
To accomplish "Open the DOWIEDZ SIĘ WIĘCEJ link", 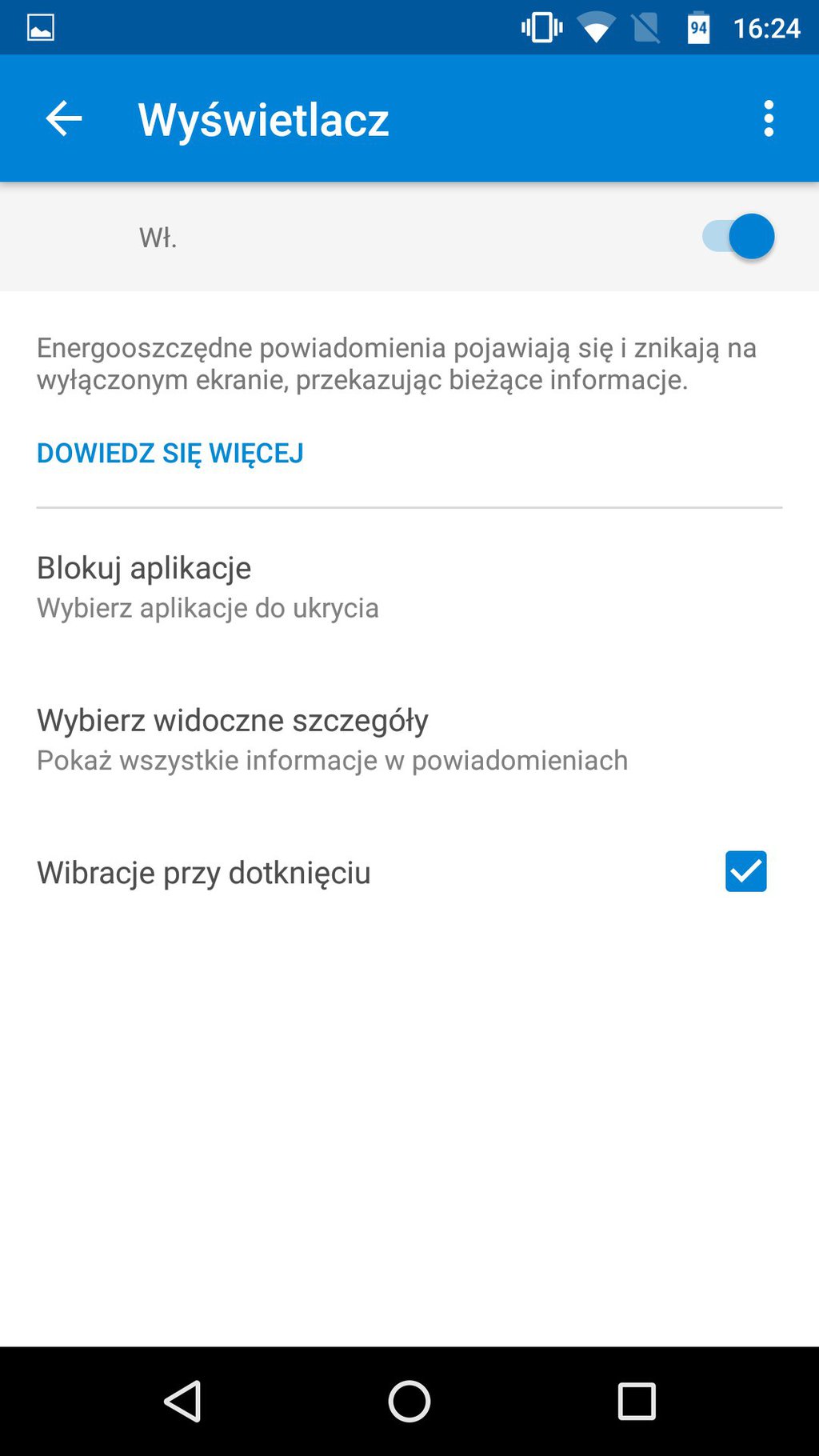I will pos(170,453).
